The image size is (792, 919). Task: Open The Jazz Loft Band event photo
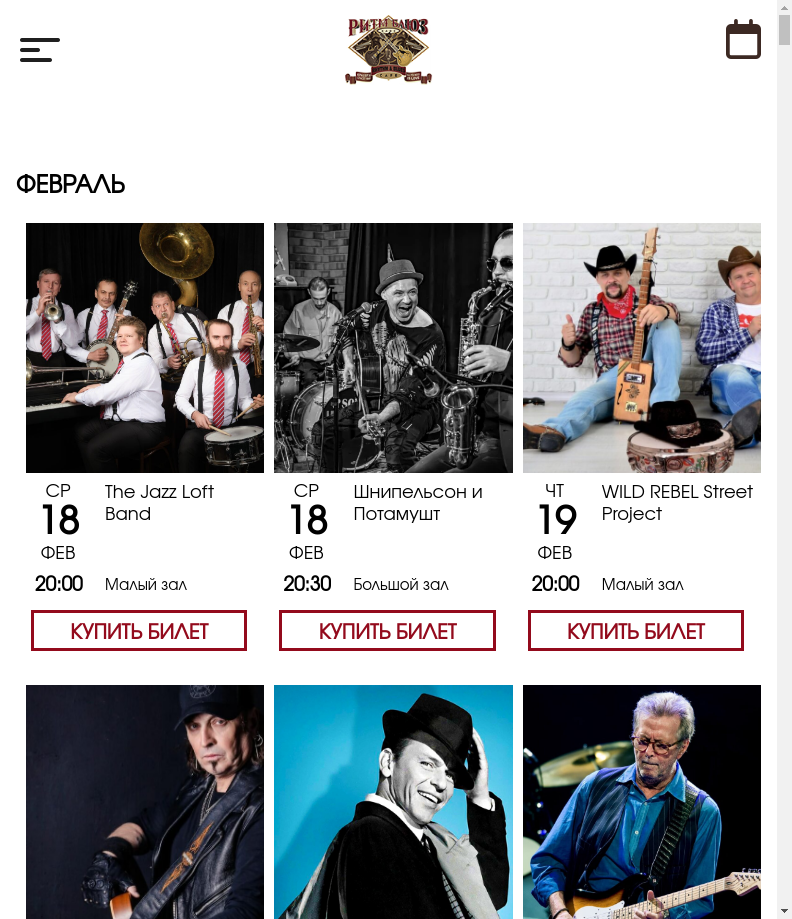coord(145,347)
